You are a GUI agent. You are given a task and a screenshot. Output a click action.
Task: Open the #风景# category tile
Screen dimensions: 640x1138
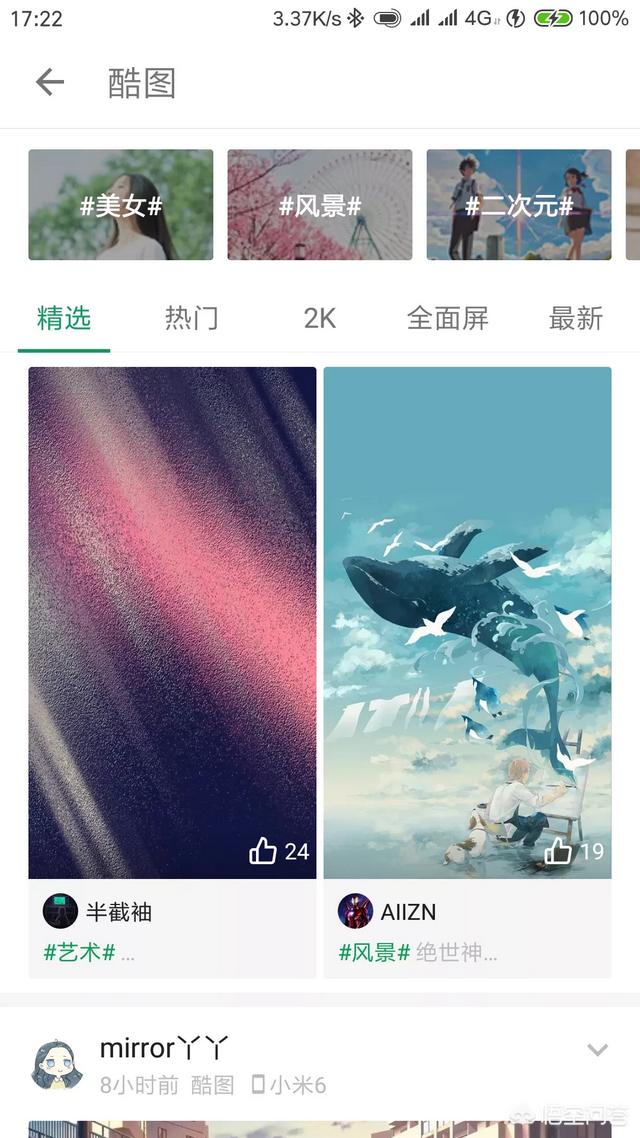[x=319, y=205]
